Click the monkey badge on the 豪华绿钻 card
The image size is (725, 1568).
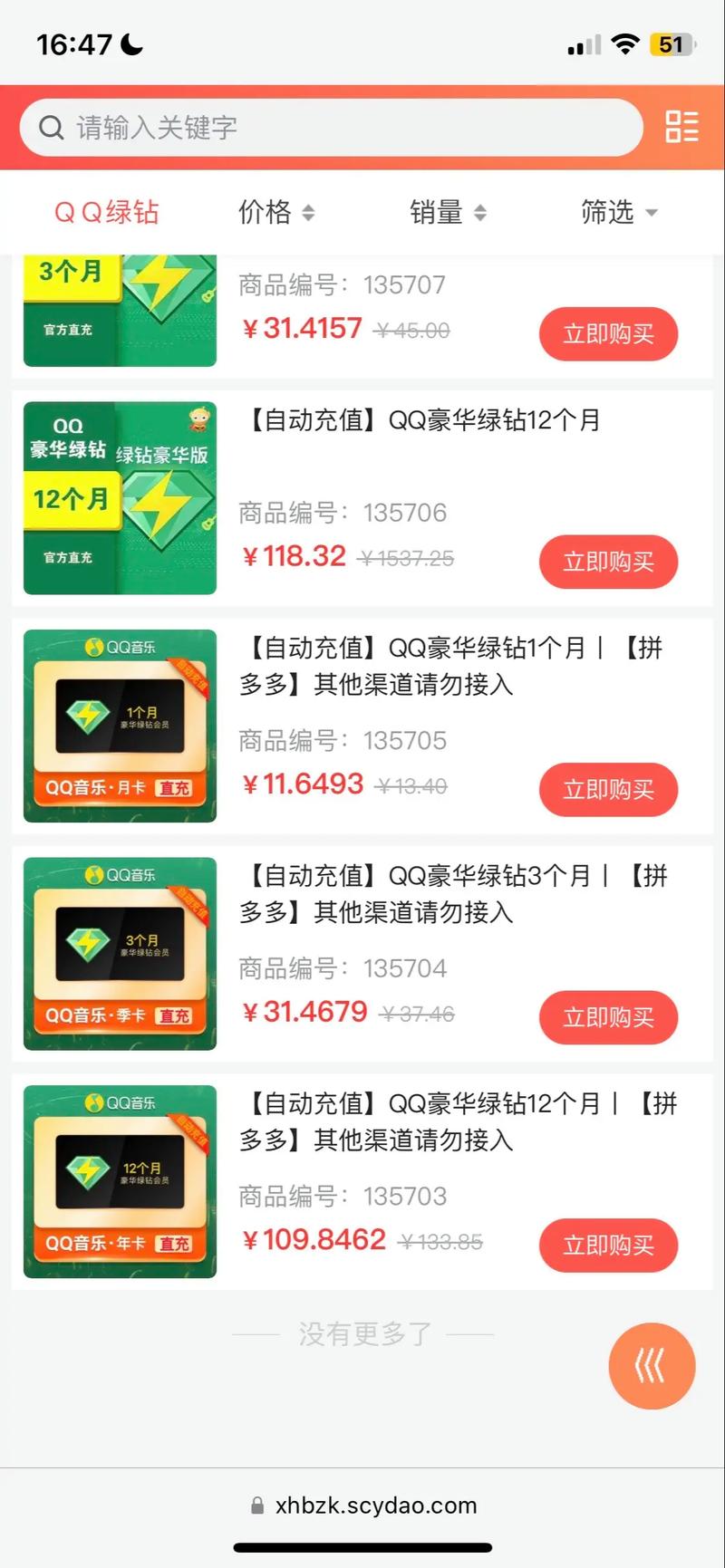click(198, 420)
